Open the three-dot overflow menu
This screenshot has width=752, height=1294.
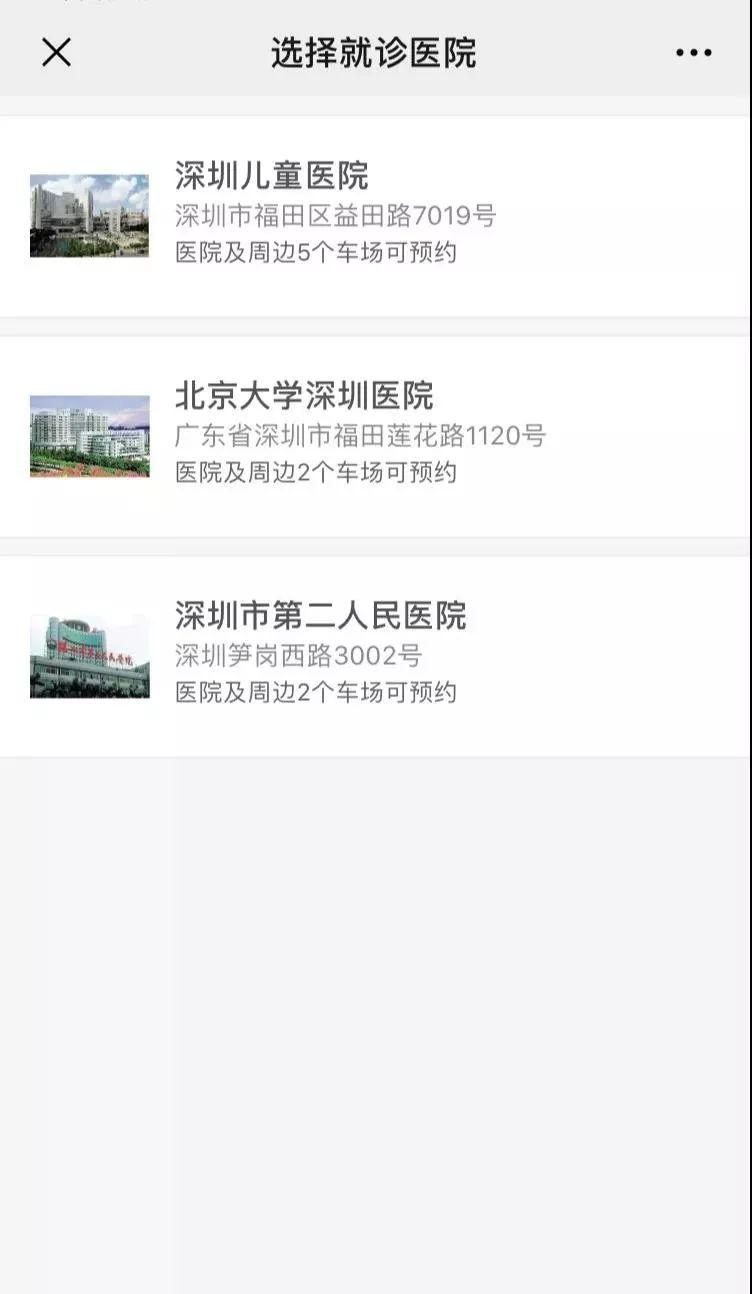693,53
